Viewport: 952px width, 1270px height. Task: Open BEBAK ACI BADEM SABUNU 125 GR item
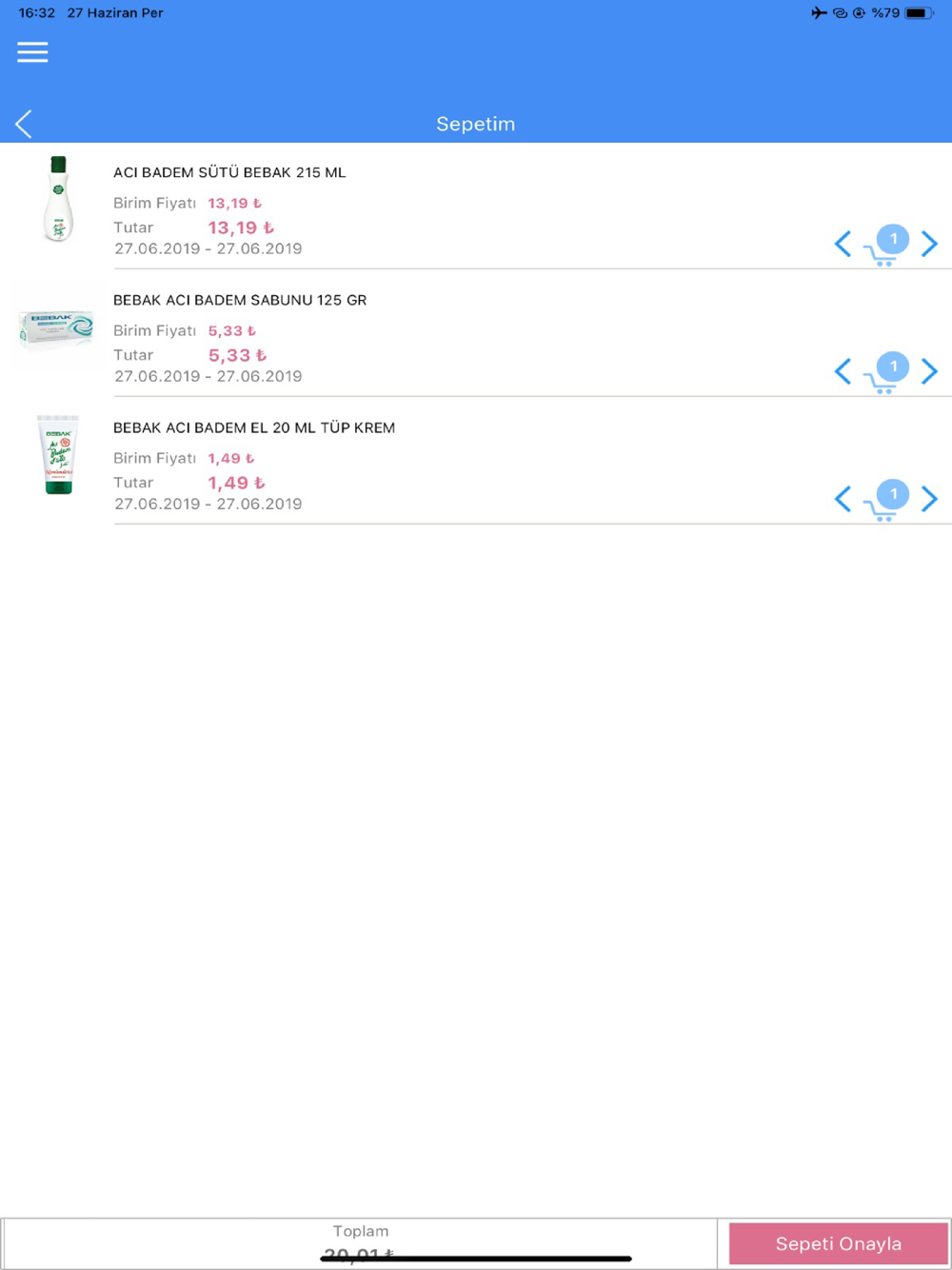pyautogui.click(x=240, y=300)
